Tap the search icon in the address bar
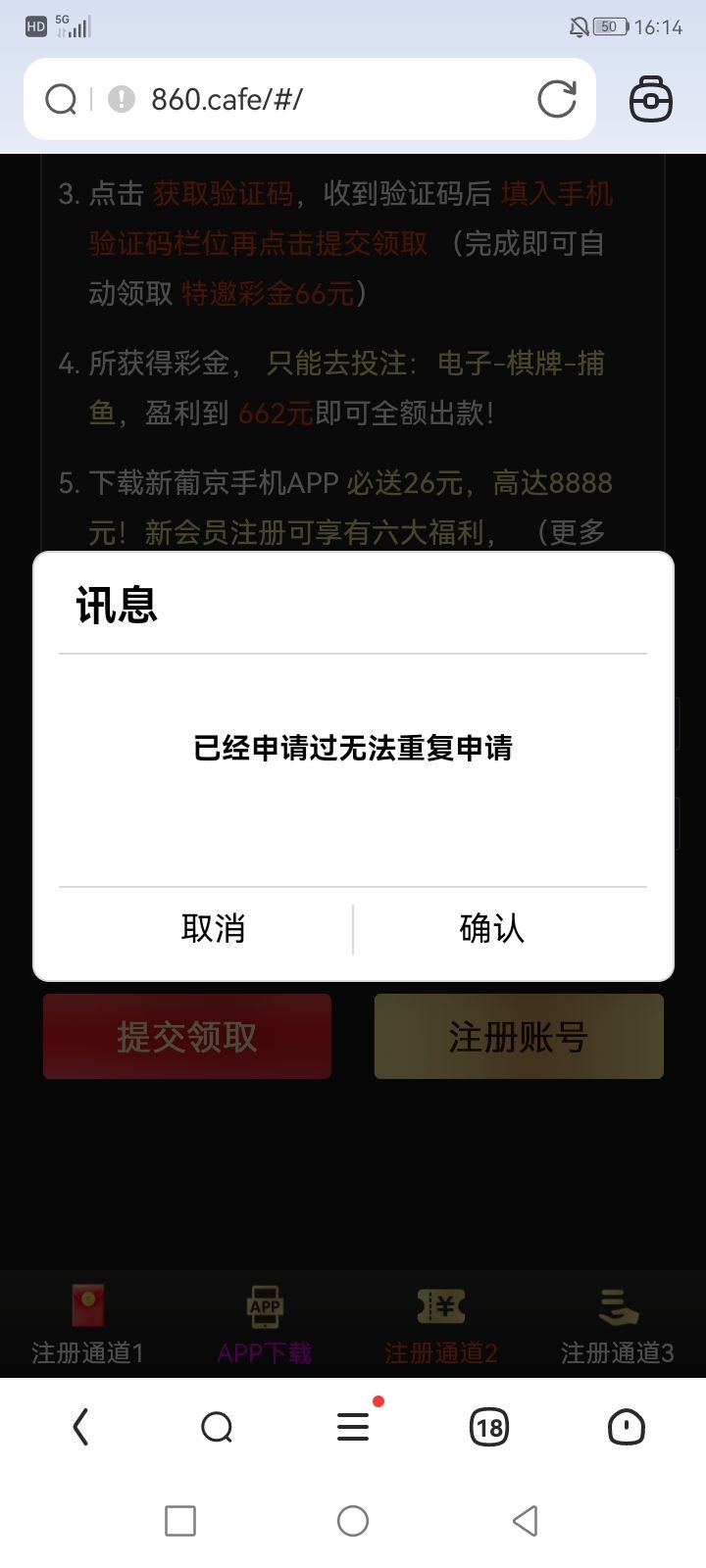Image resolution: width=706 pixels, height=1568 pixels. point(61,99)
